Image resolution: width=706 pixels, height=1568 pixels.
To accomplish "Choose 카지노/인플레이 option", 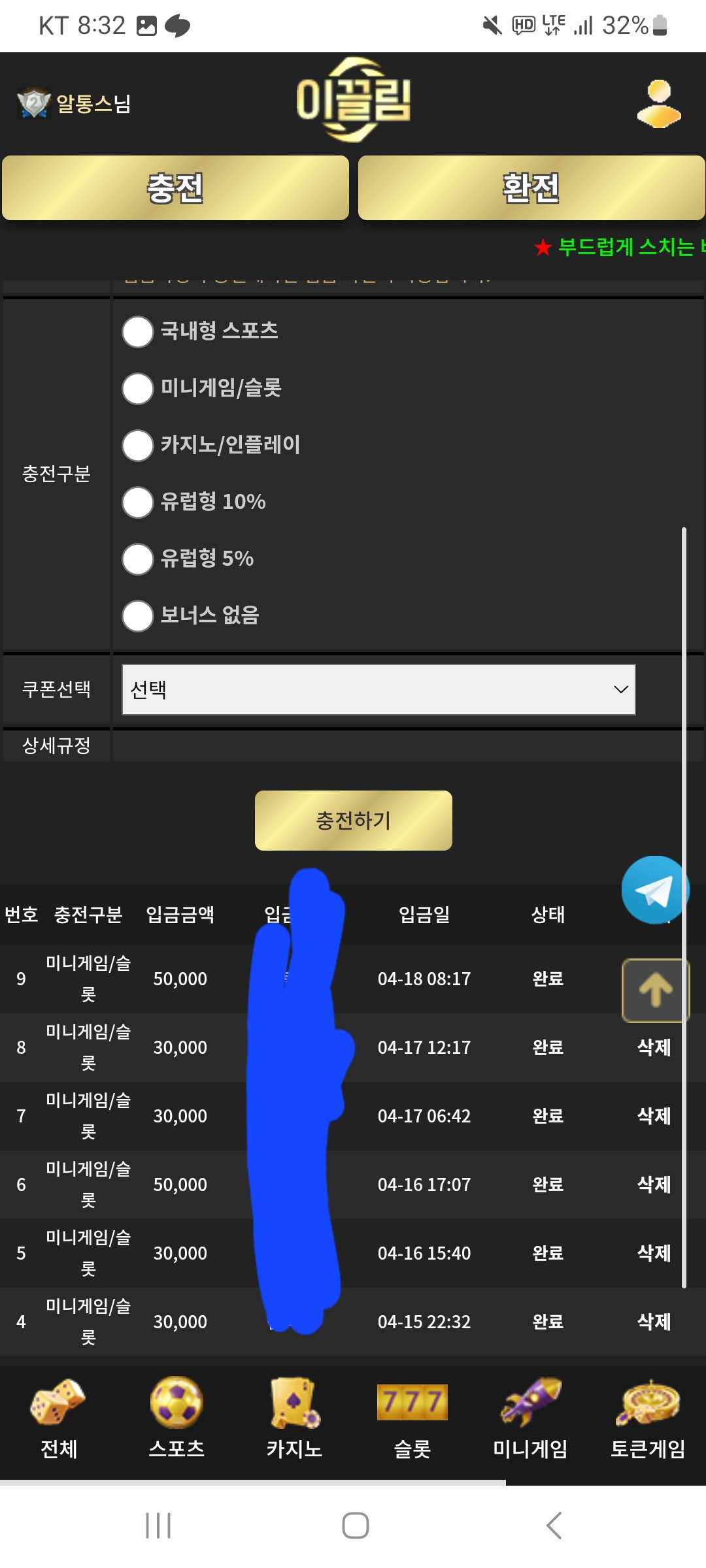I will coord(138,446).
